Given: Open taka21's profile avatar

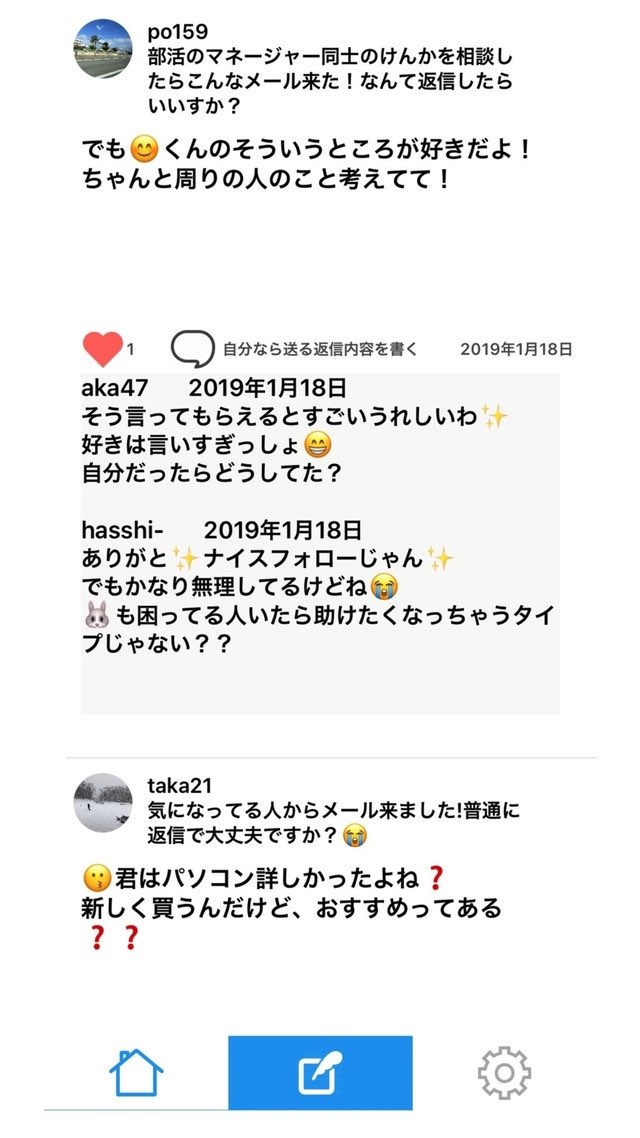Looking at the screenshot, I should (x=103, y=802).
